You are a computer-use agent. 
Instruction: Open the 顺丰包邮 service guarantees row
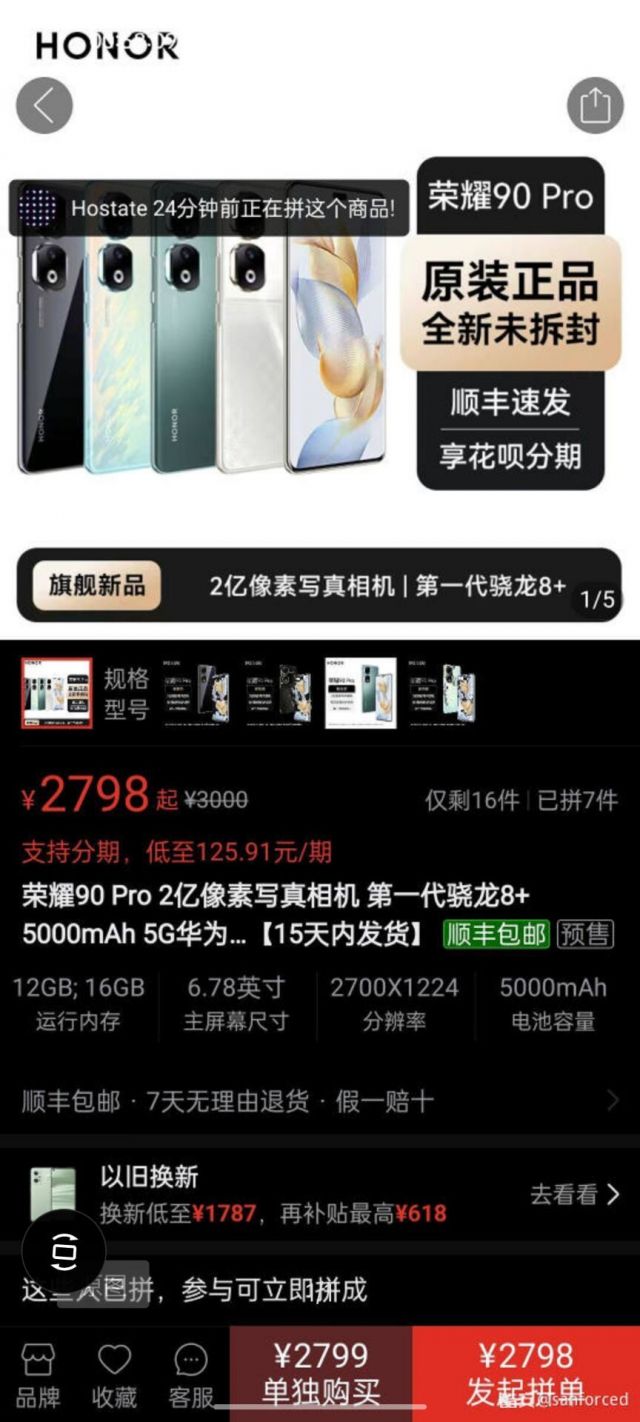tap(320, 1101)
